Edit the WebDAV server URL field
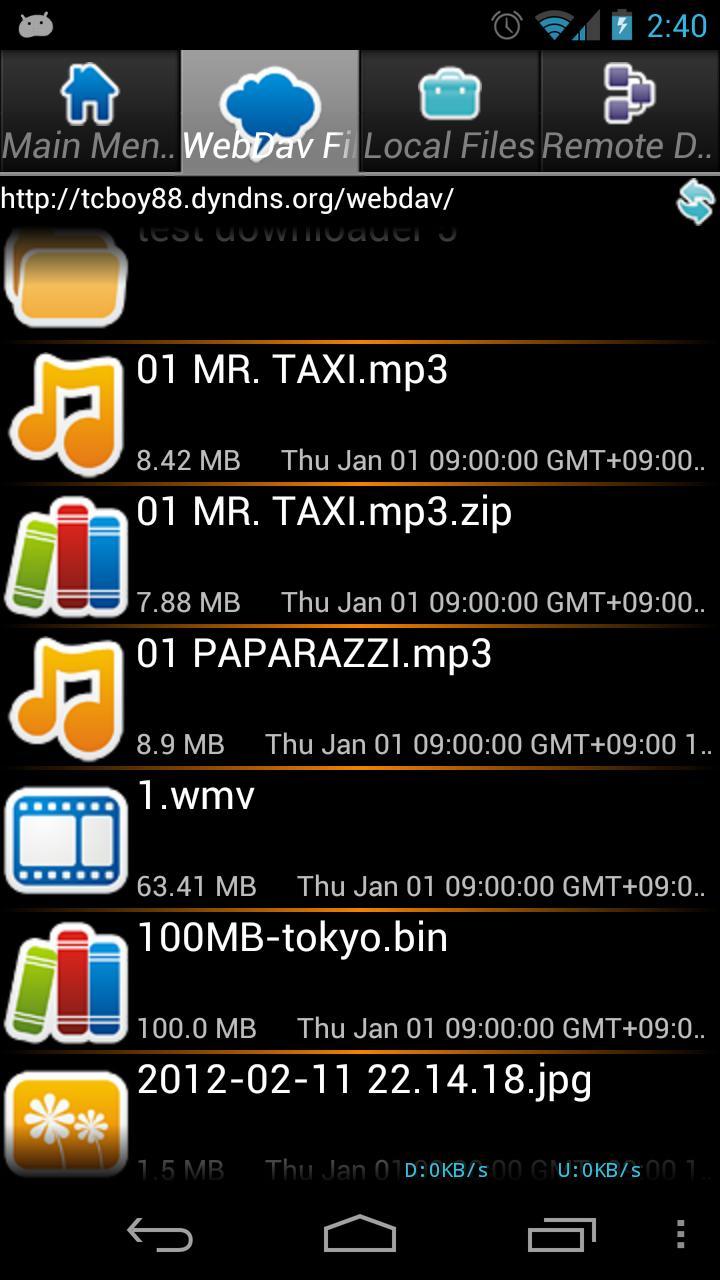 tap(300, 200)
